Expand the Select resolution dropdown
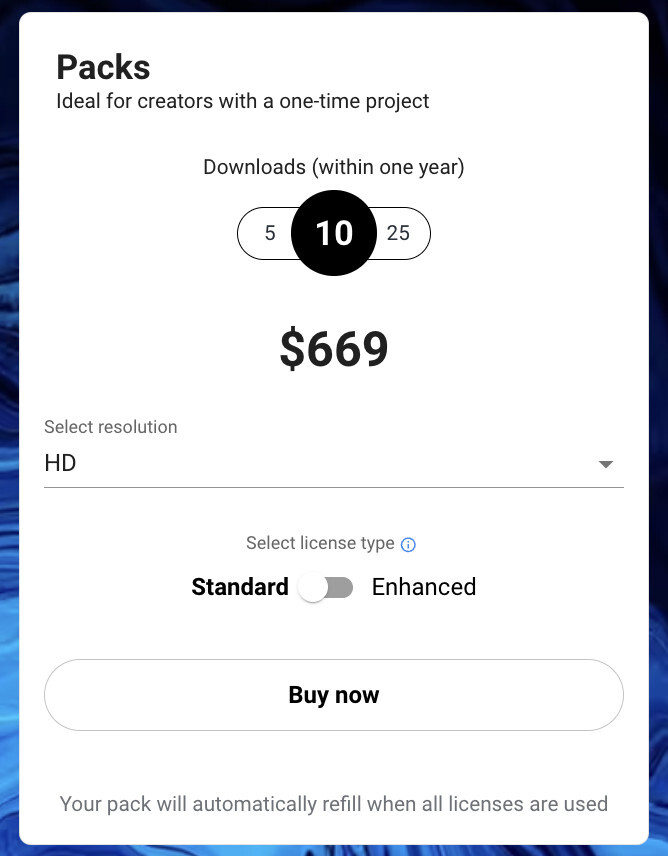The height and width of the screenshot is (856, 668). [x=333, y=464]
